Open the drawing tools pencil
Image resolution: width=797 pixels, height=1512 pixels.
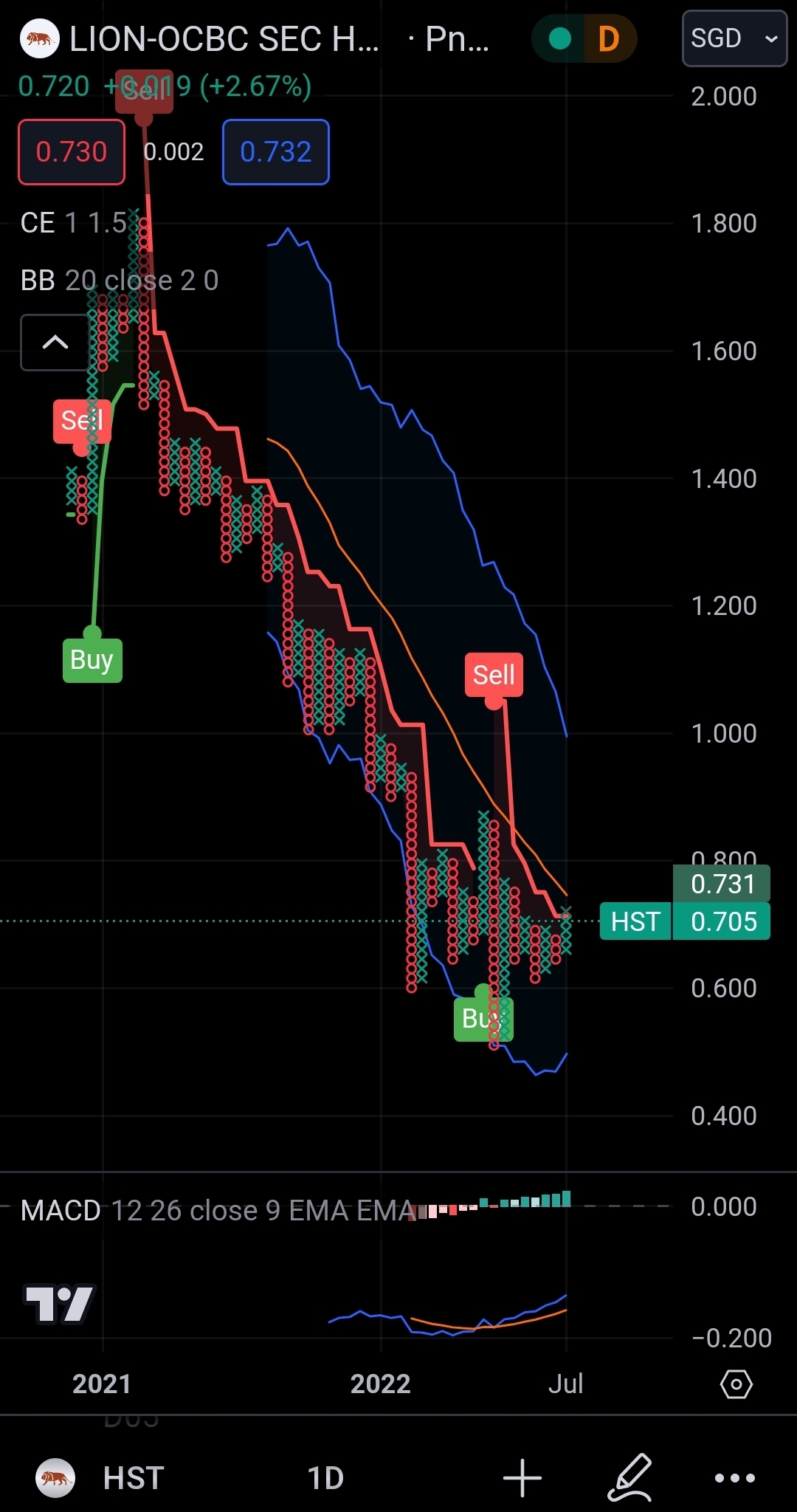pyautogui.click(x=631, y=1478)
